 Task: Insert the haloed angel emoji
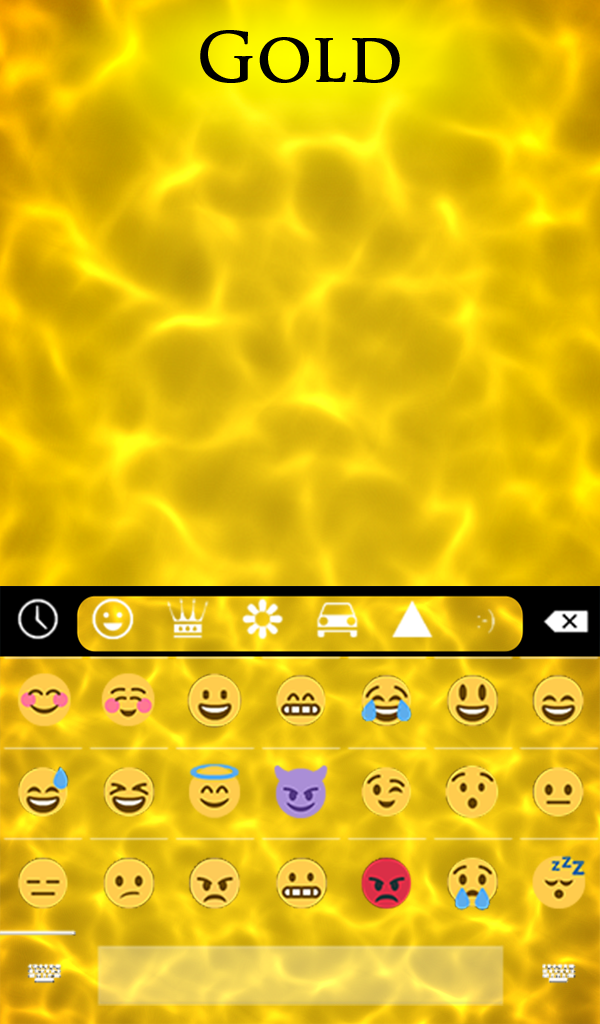point(214,790)
